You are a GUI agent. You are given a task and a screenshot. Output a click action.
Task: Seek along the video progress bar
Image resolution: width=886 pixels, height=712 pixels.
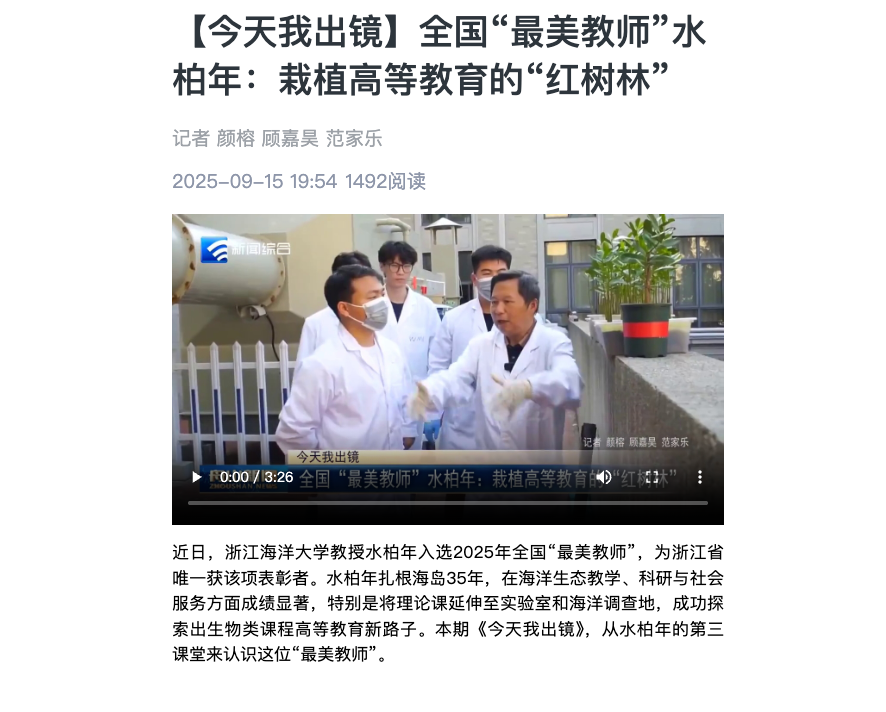coord(447,502)
